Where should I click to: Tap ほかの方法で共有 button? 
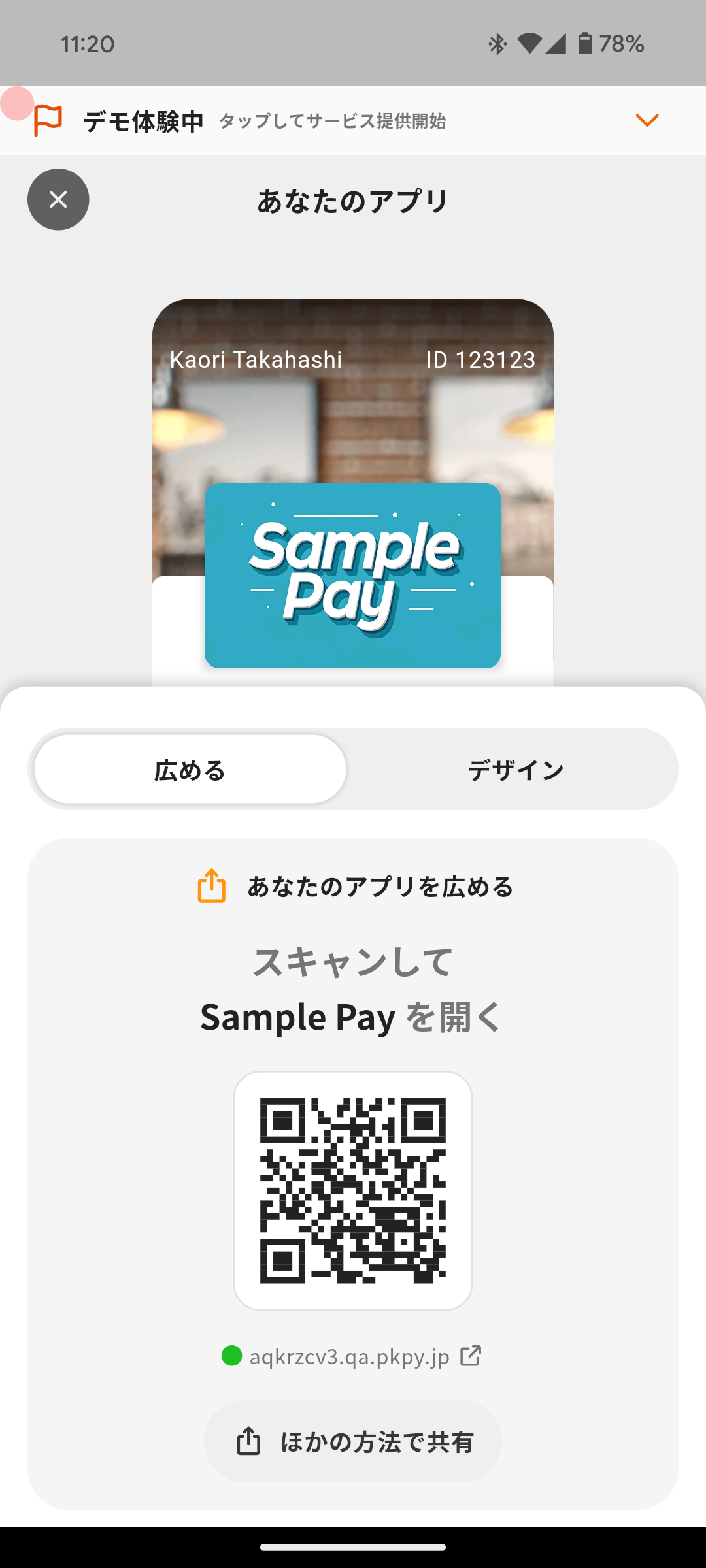[353, 1442]
